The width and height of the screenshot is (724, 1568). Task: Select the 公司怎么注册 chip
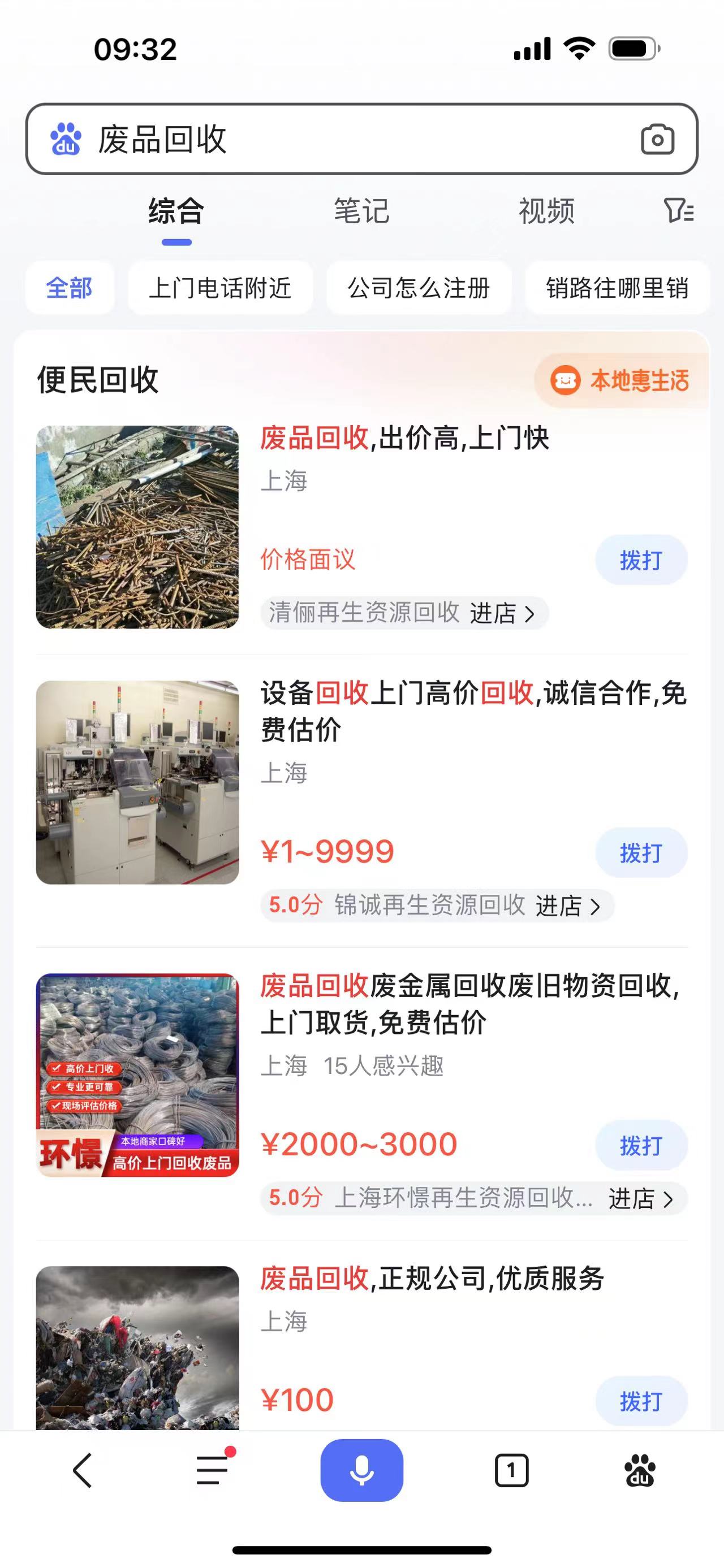pyautogui.click(x=419, y=288)
